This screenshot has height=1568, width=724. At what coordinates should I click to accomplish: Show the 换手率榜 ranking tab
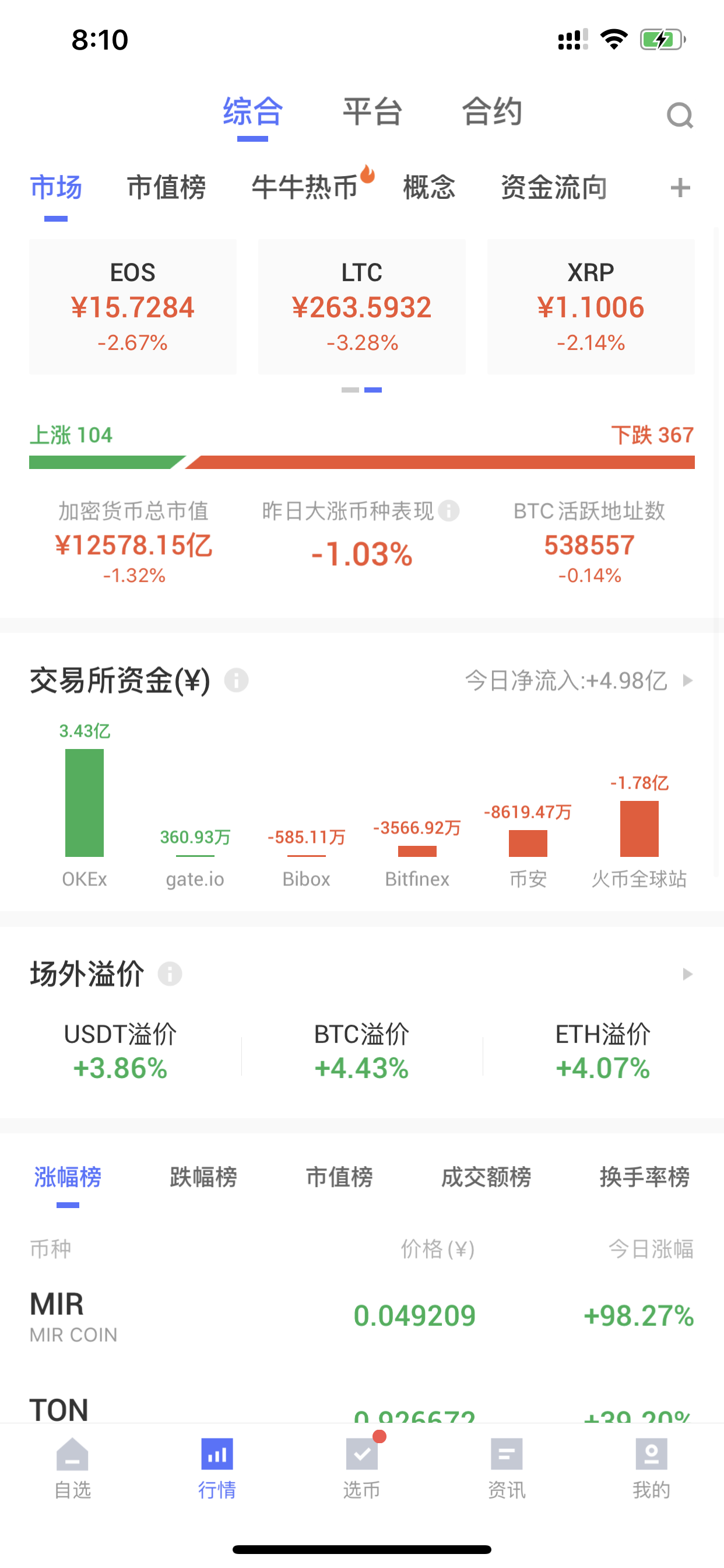(x=644, y=1177)
